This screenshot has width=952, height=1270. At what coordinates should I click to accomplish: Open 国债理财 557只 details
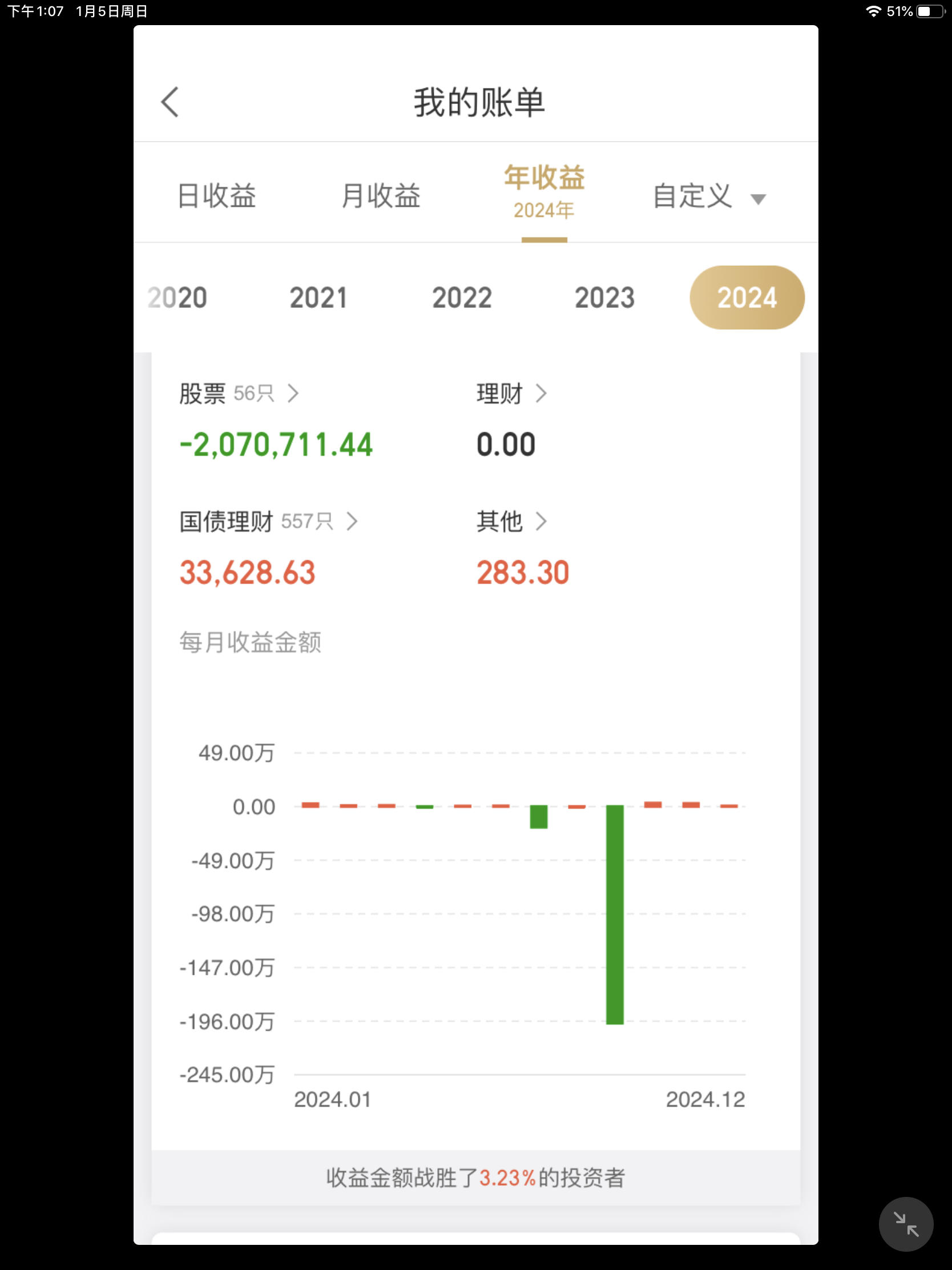[x=268, y=521]
